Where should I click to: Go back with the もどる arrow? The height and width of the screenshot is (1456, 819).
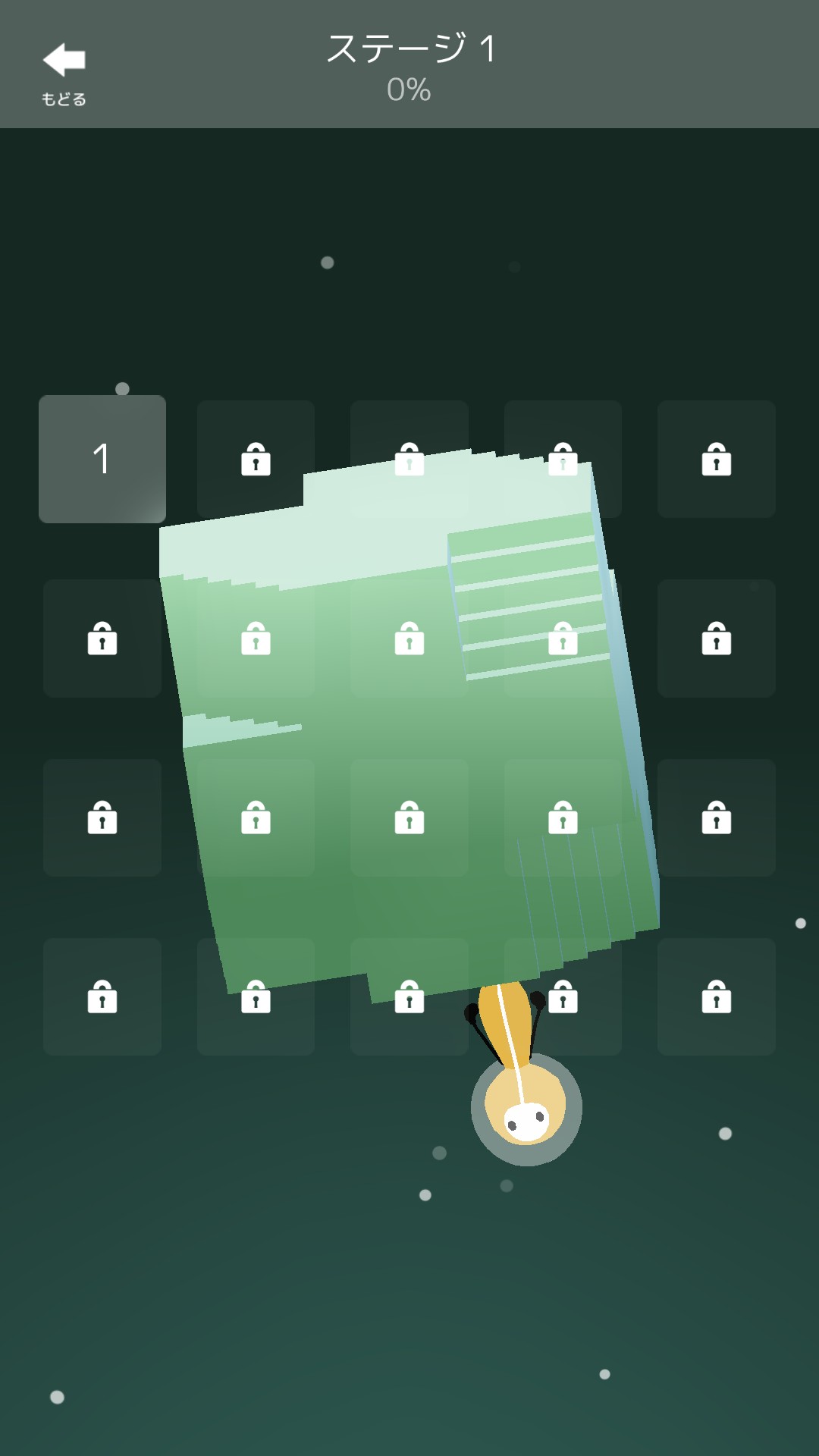click(64, 73)
